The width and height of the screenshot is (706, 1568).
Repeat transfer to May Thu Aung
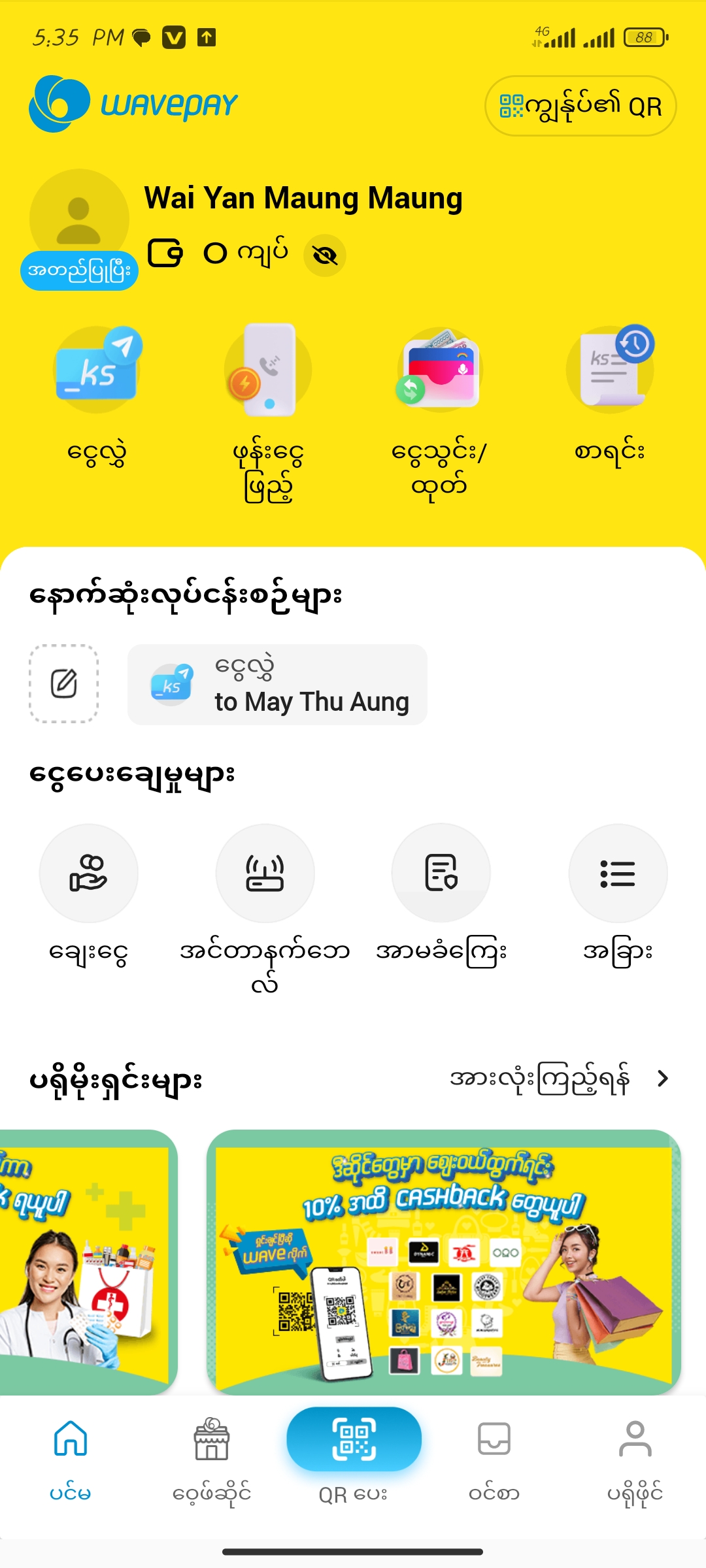(x=277, y=685)
